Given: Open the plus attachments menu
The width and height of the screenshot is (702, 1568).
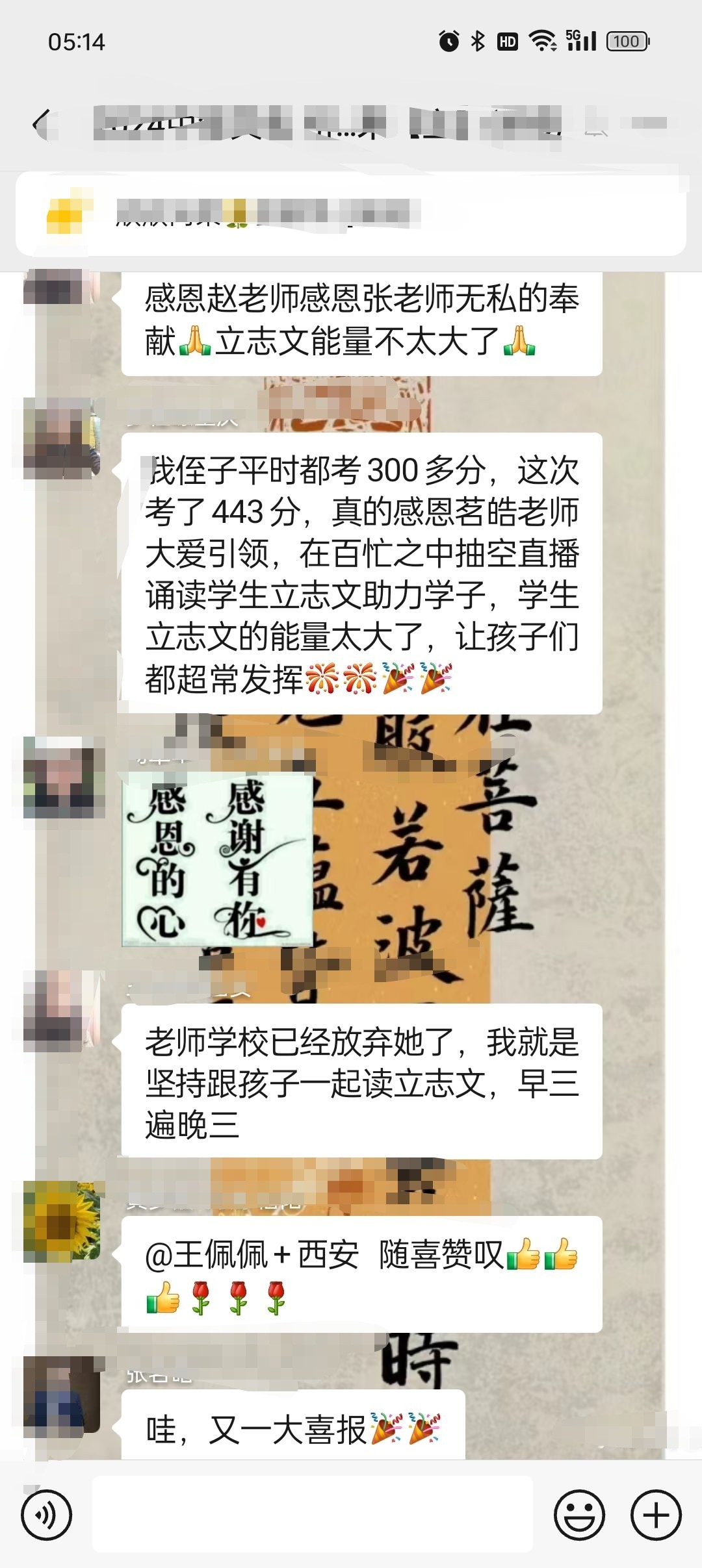Looking at the screenshot, I should click(x=656, y=1515).
